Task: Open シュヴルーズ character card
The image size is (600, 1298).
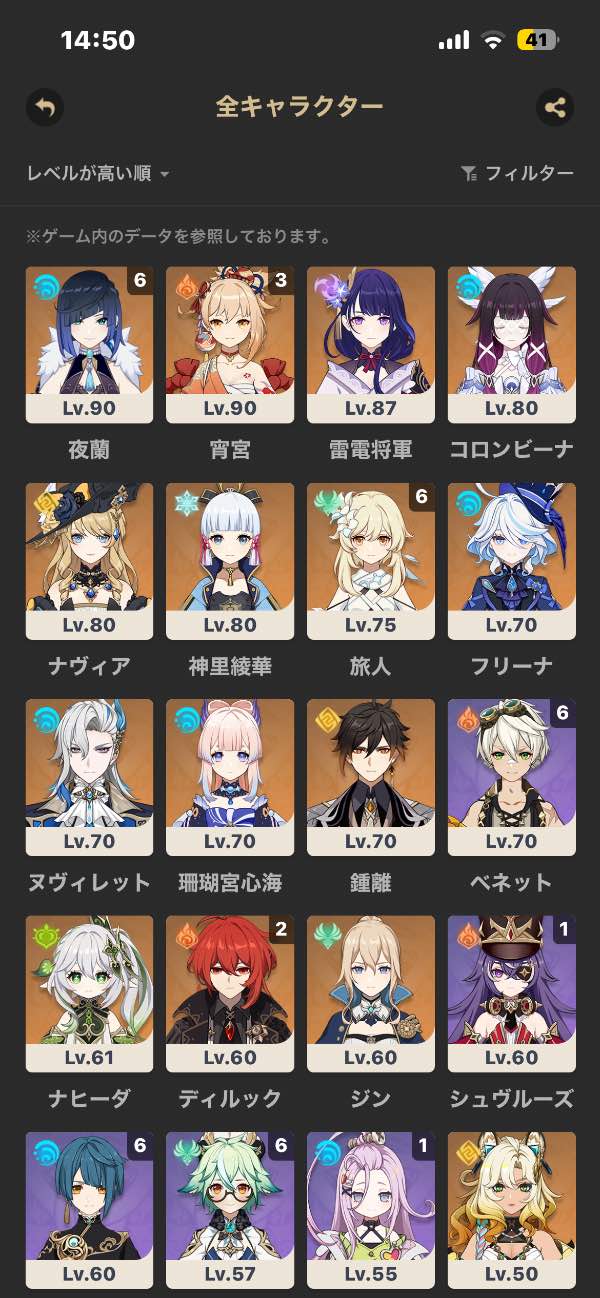Action: coord(512,993)
